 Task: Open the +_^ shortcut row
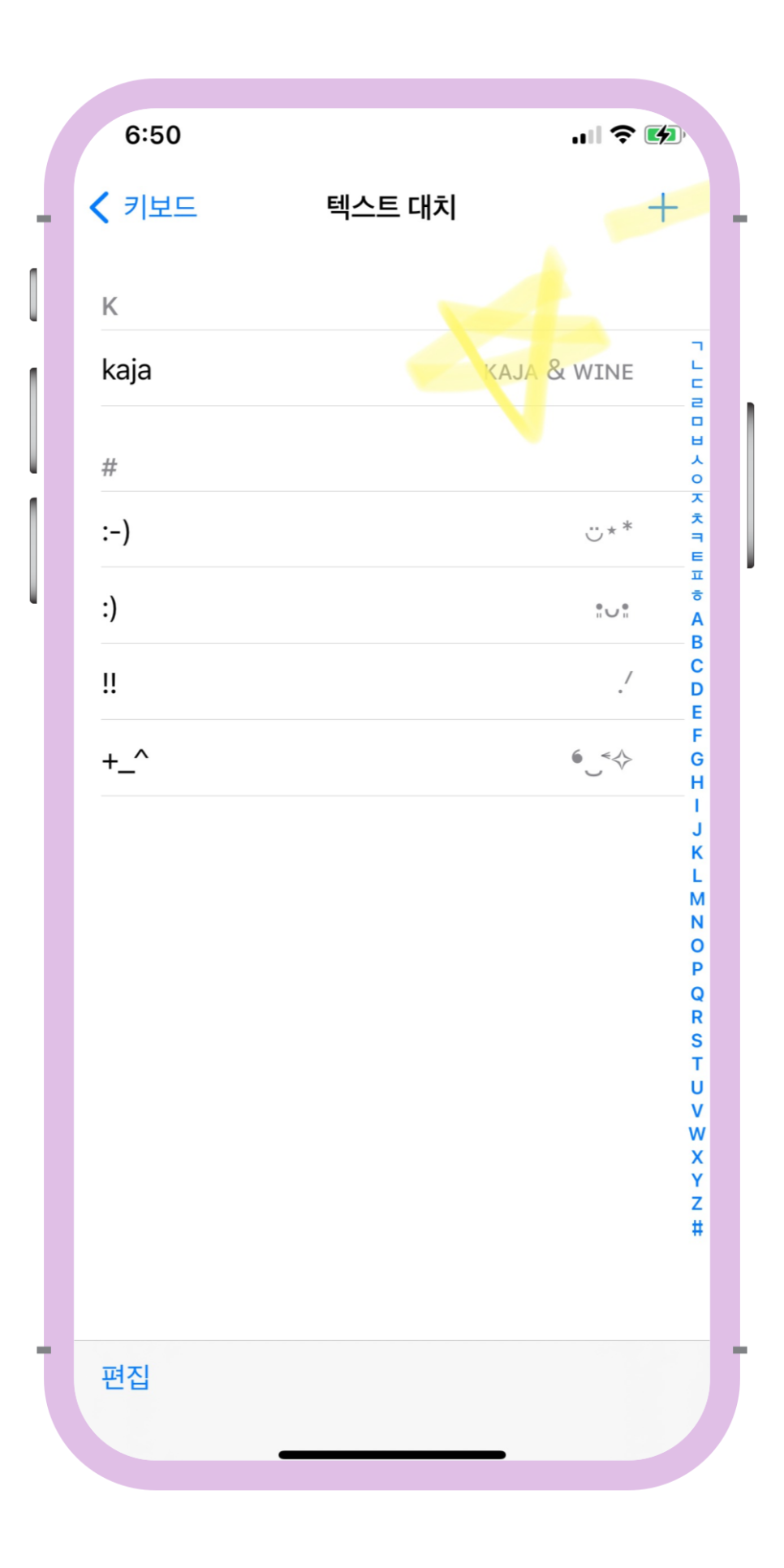392,758
